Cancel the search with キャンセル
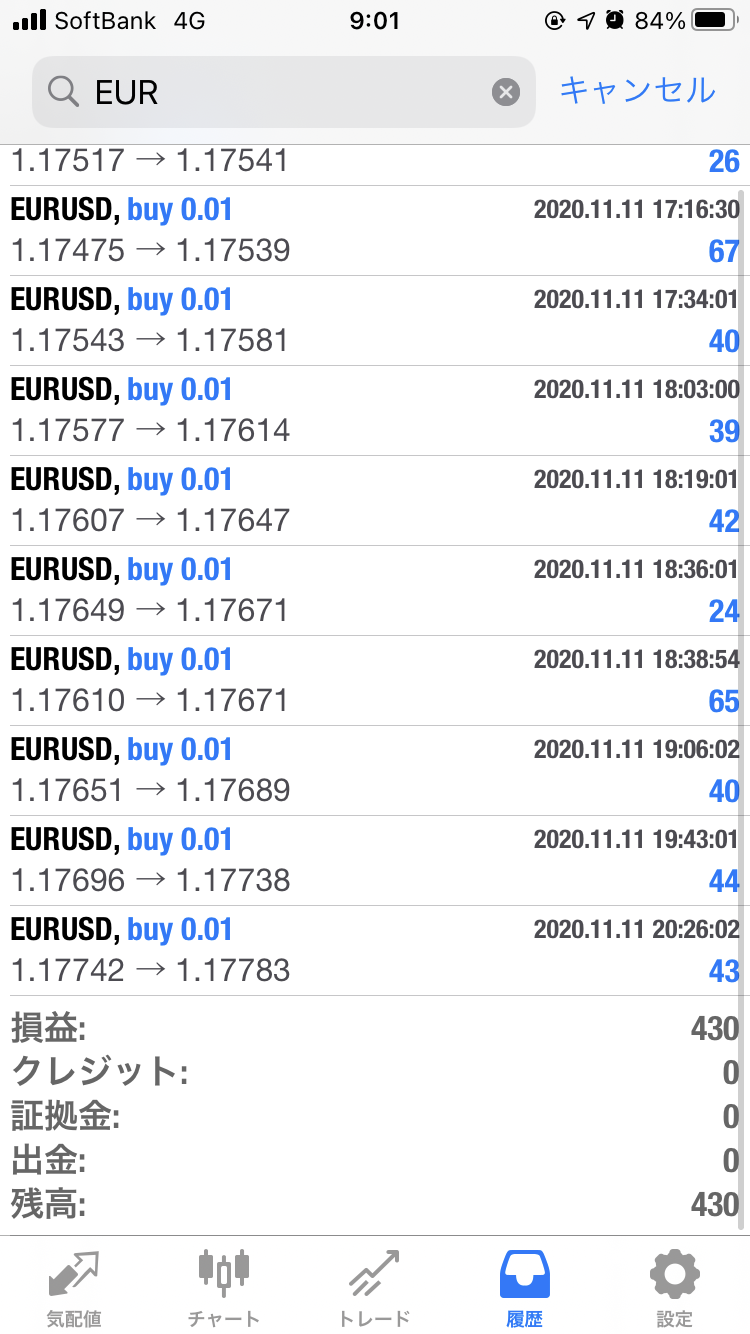Screen dimensions: 750x1334 pos(637,90)
